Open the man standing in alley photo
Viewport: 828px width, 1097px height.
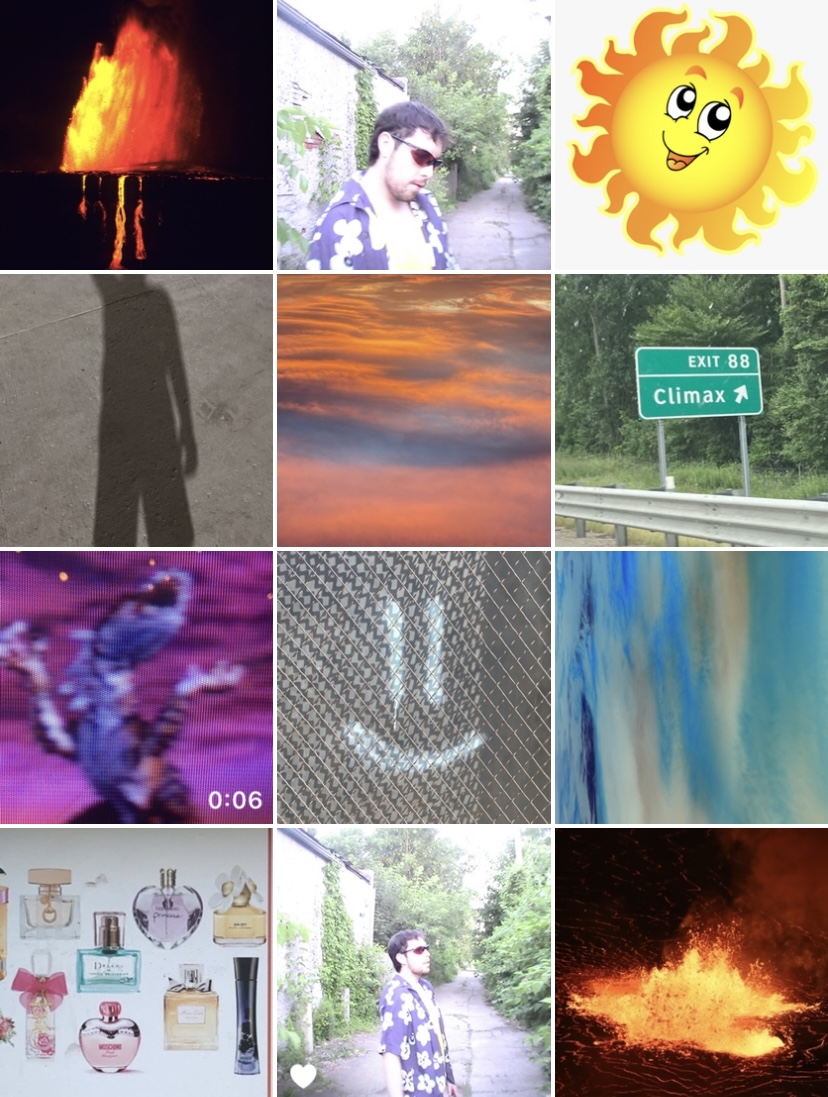coord(413,962)
